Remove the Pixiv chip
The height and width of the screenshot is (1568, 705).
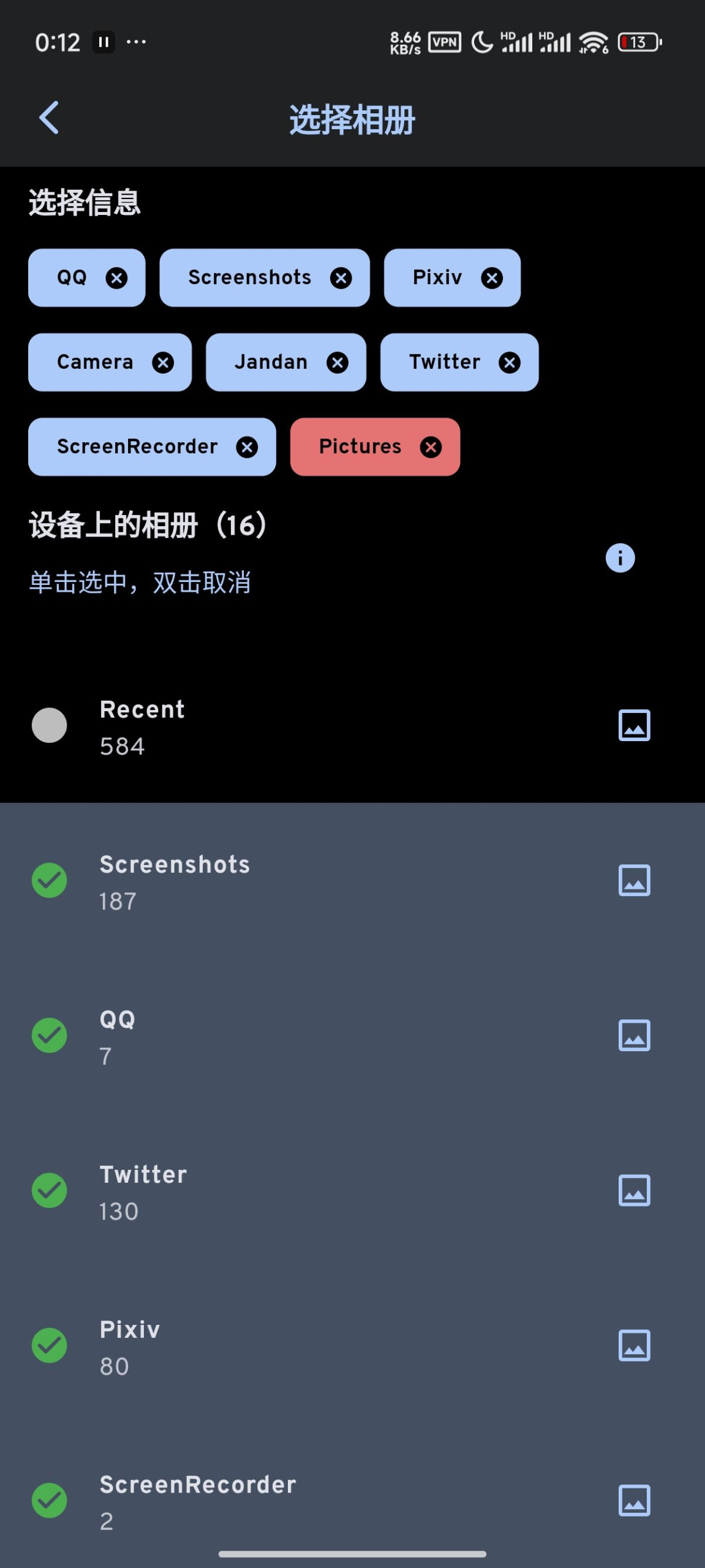492,278
